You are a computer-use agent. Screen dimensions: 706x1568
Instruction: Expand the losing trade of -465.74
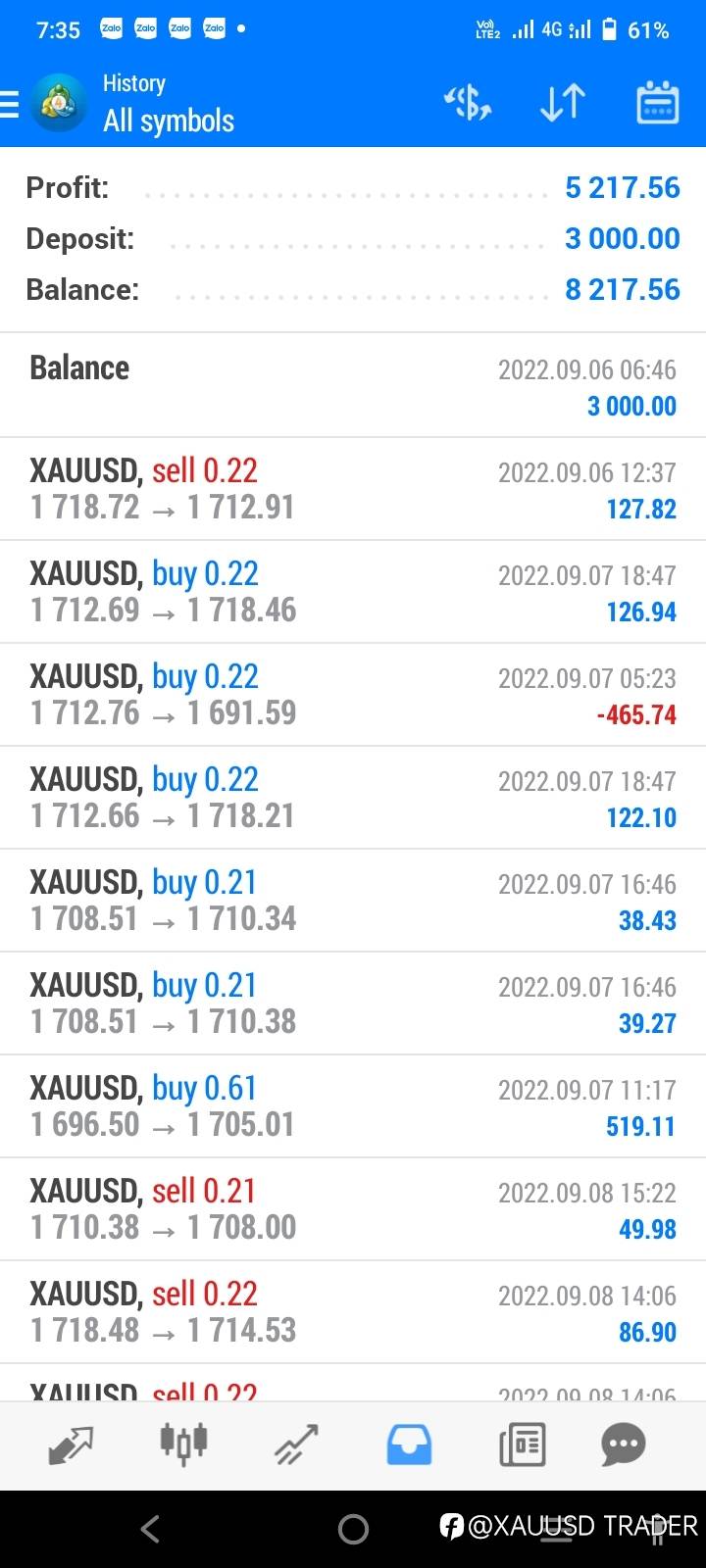point(353,694)
